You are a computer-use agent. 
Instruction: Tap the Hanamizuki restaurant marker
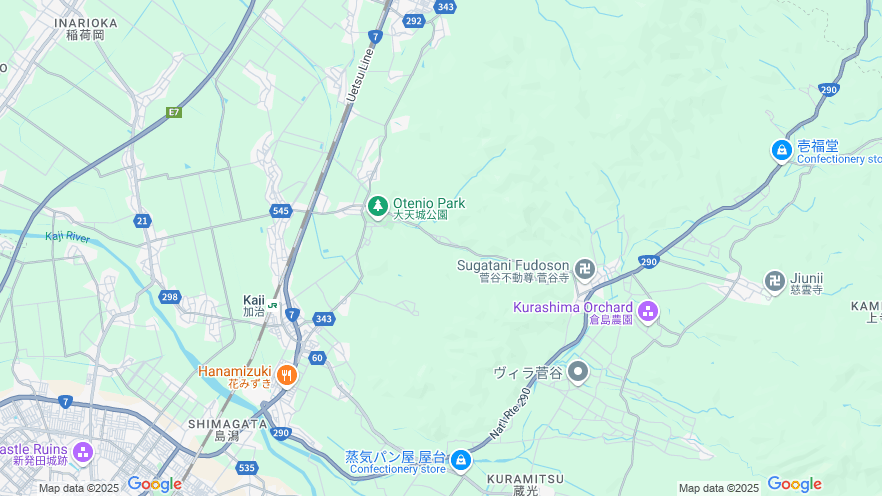tap(287, 375)
